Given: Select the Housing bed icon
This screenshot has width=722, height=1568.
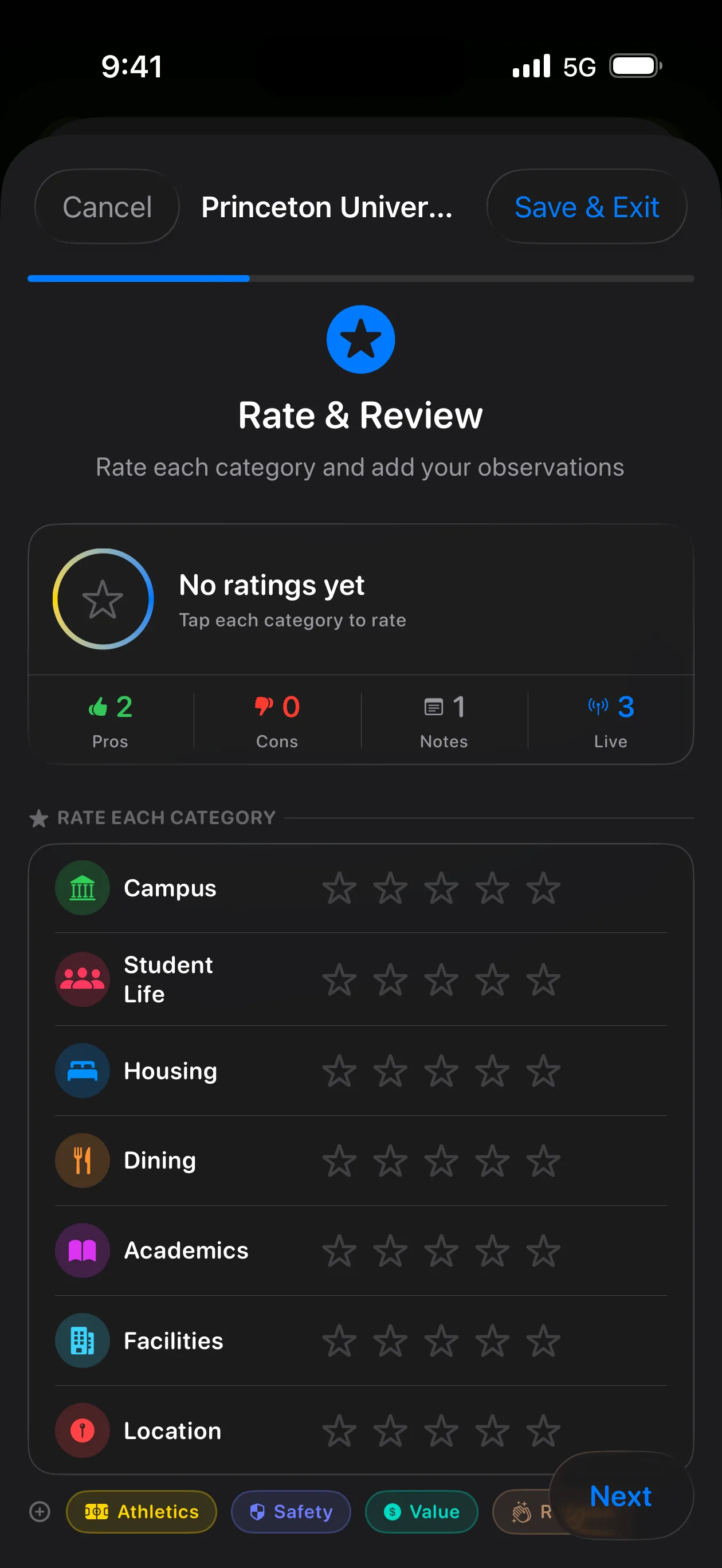Looking at the screenshot, I should (x=82, y=1070).
